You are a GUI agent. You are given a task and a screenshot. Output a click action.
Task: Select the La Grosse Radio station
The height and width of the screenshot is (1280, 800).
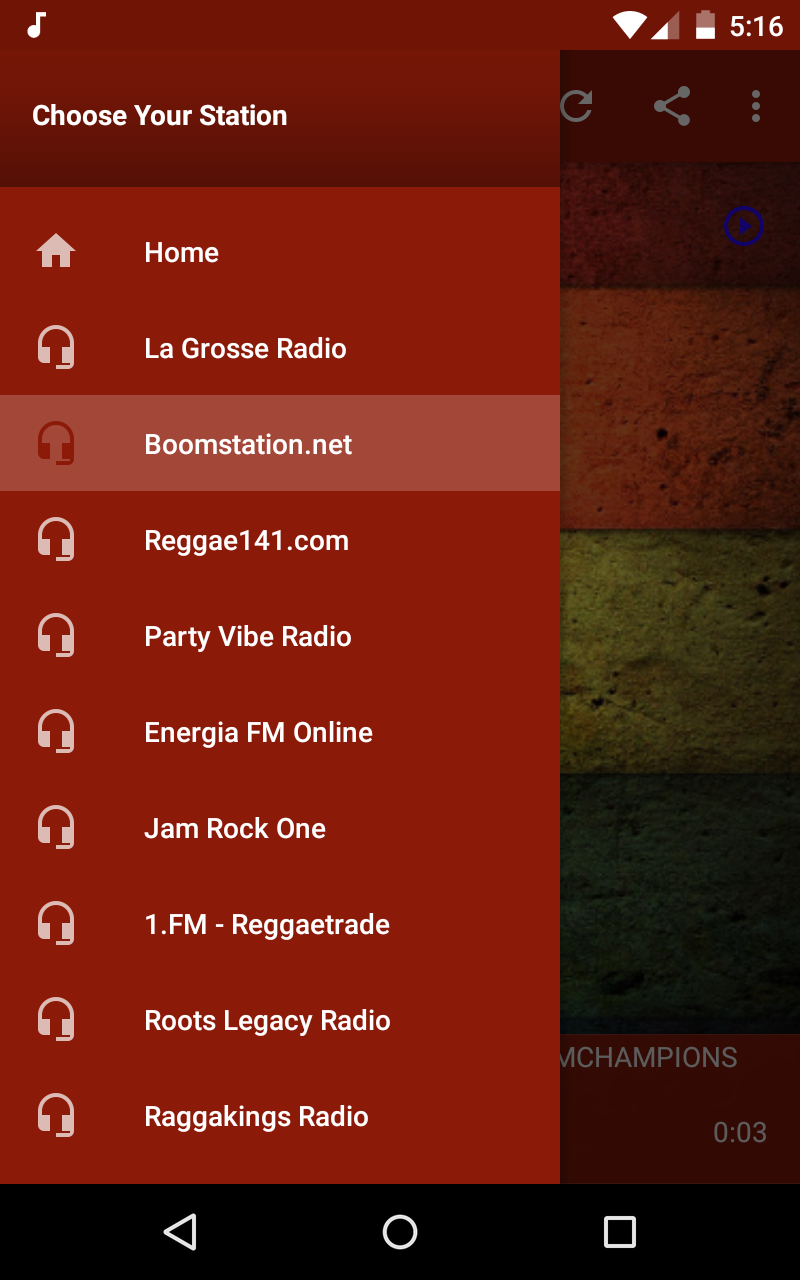pos(246,348)
